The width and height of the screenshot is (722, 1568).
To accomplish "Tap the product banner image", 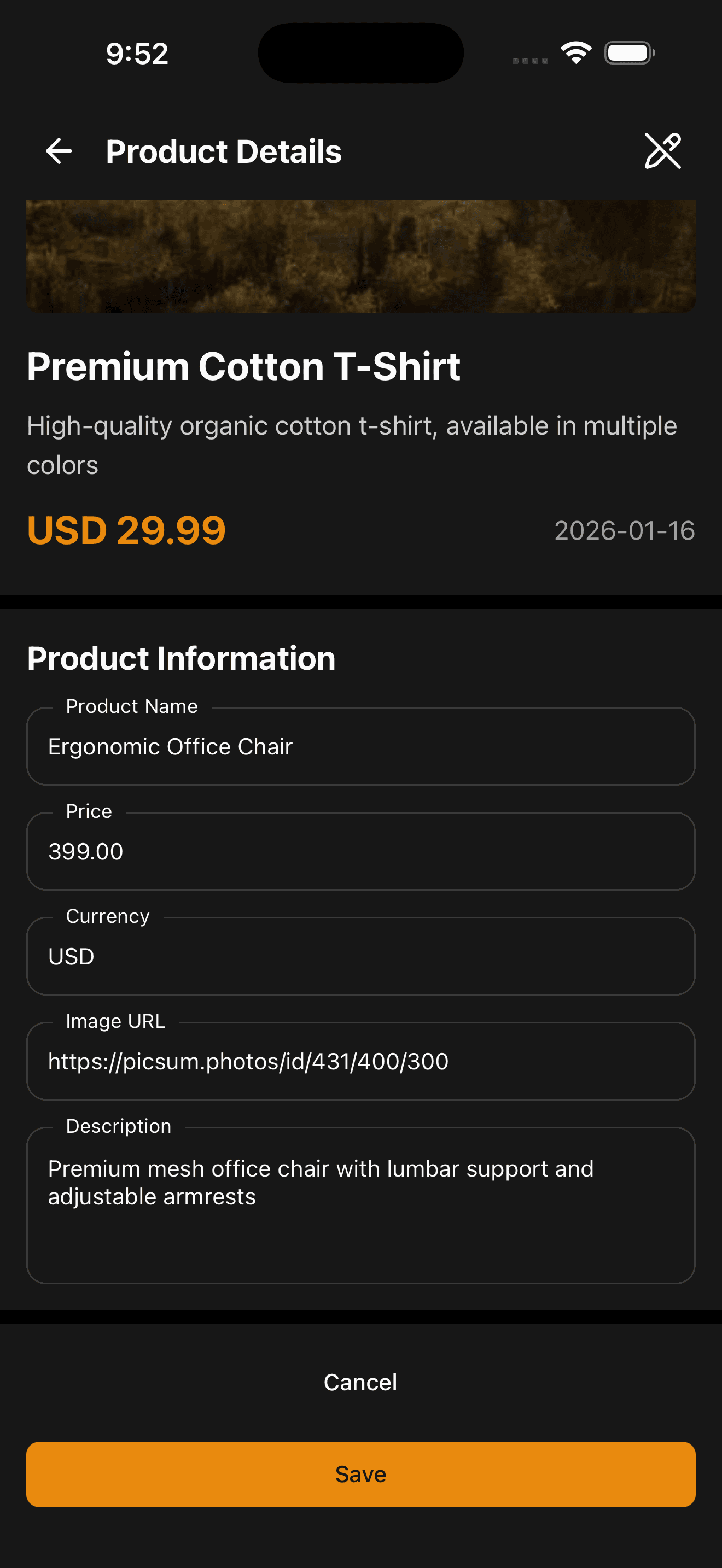I will pyautogui.click(x=360, y=257).
